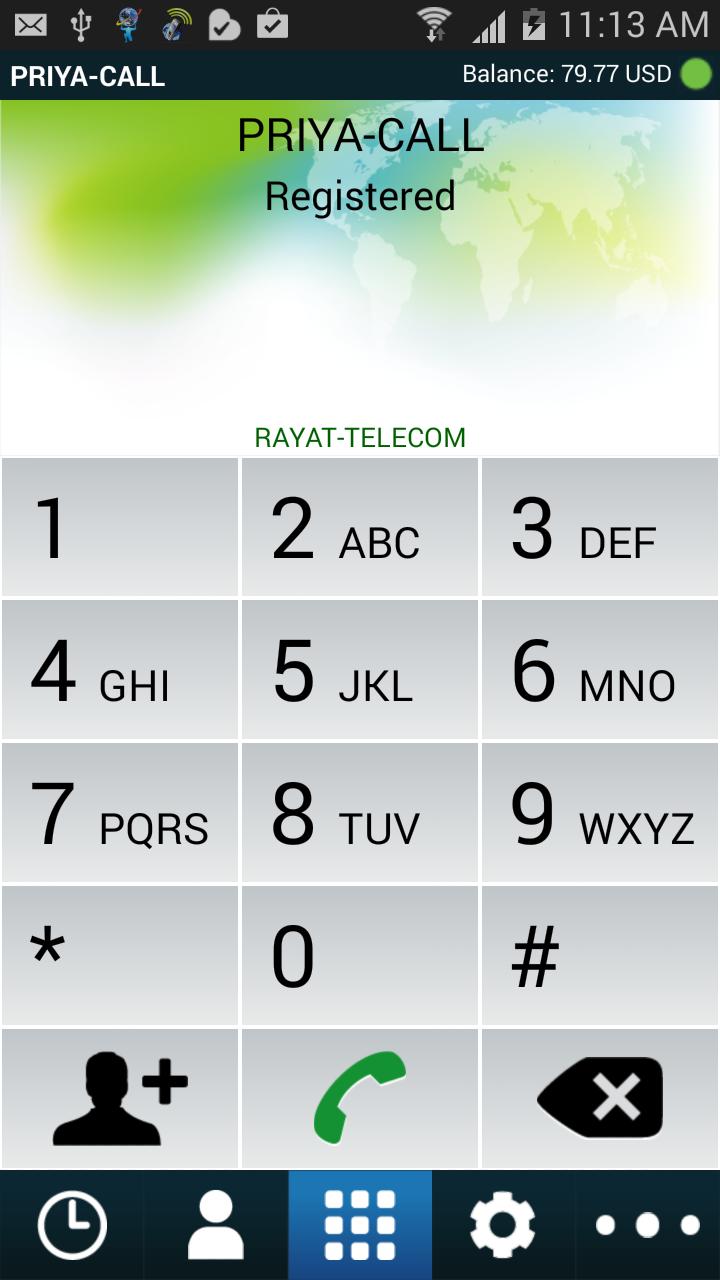Enter digit 7 PQRS
Viewport: 720px width, 1280px height.
point(120,813)
